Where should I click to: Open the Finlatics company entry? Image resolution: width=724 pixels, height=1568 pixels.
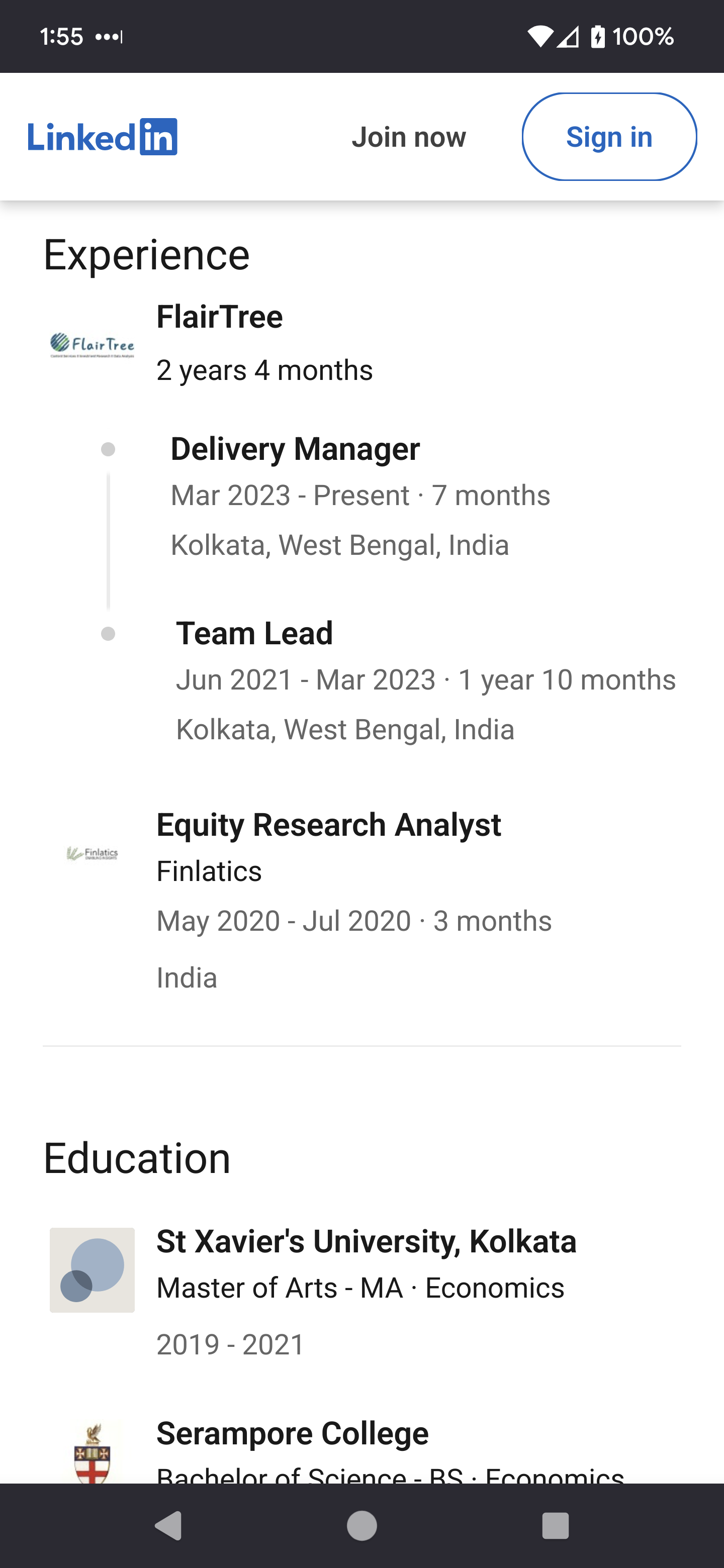click(x=209, y=871)
